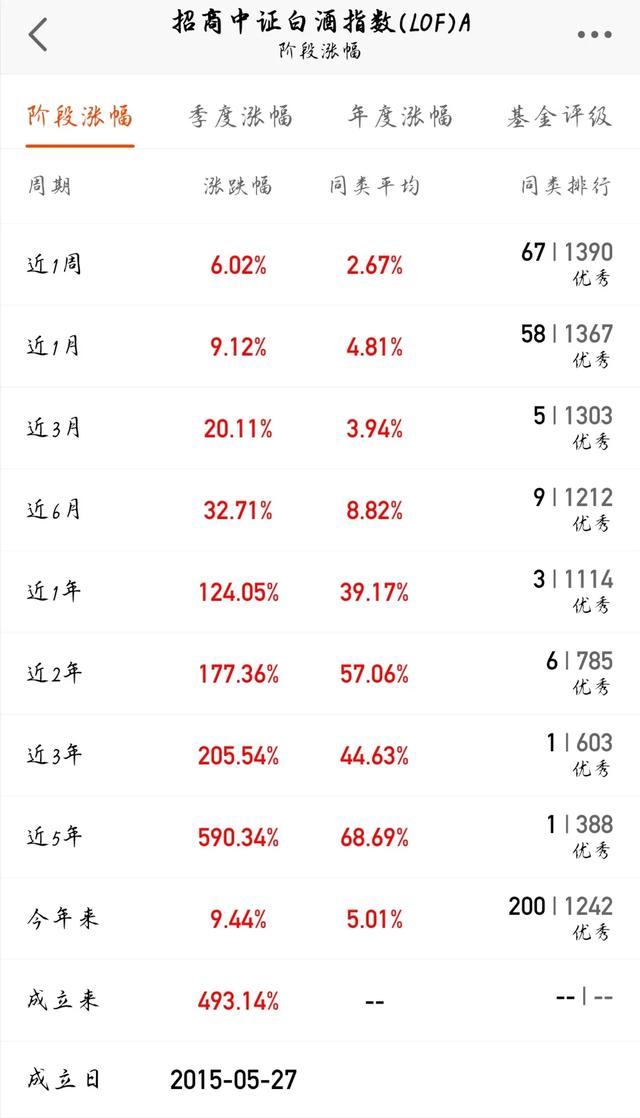The width and height of the screenshot is (640, 1118).
Task: Switch to the 季度涨幅 tab
Action: point(240,116)
